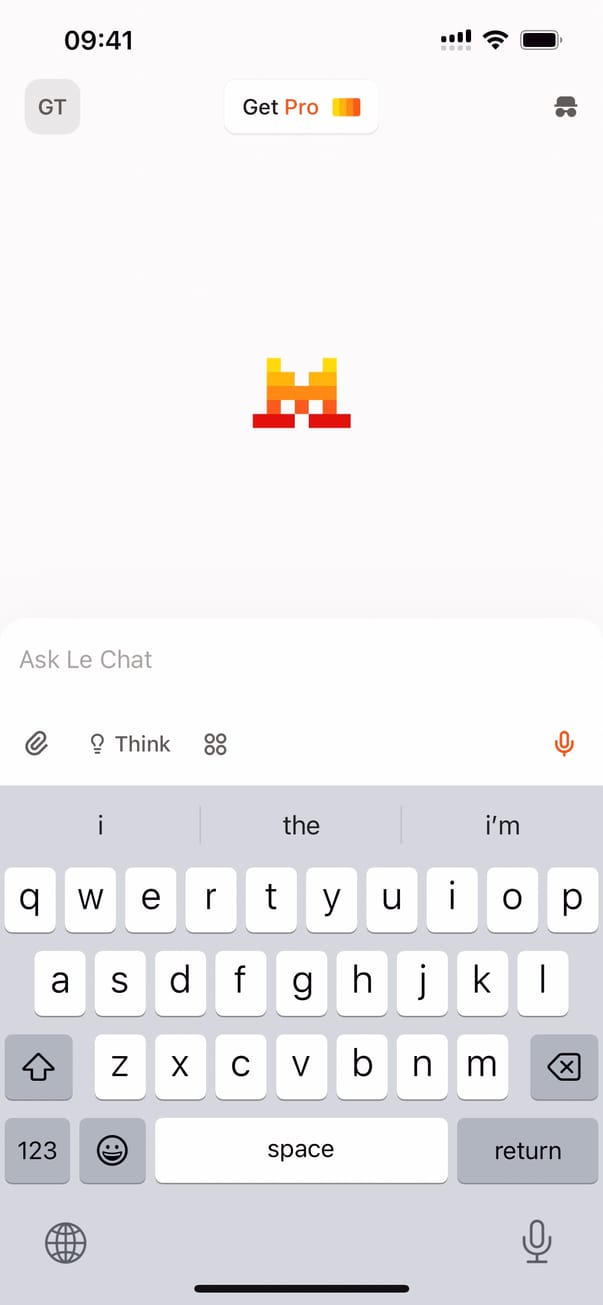Enable incognito mode icon

click(x=566, y=107)
